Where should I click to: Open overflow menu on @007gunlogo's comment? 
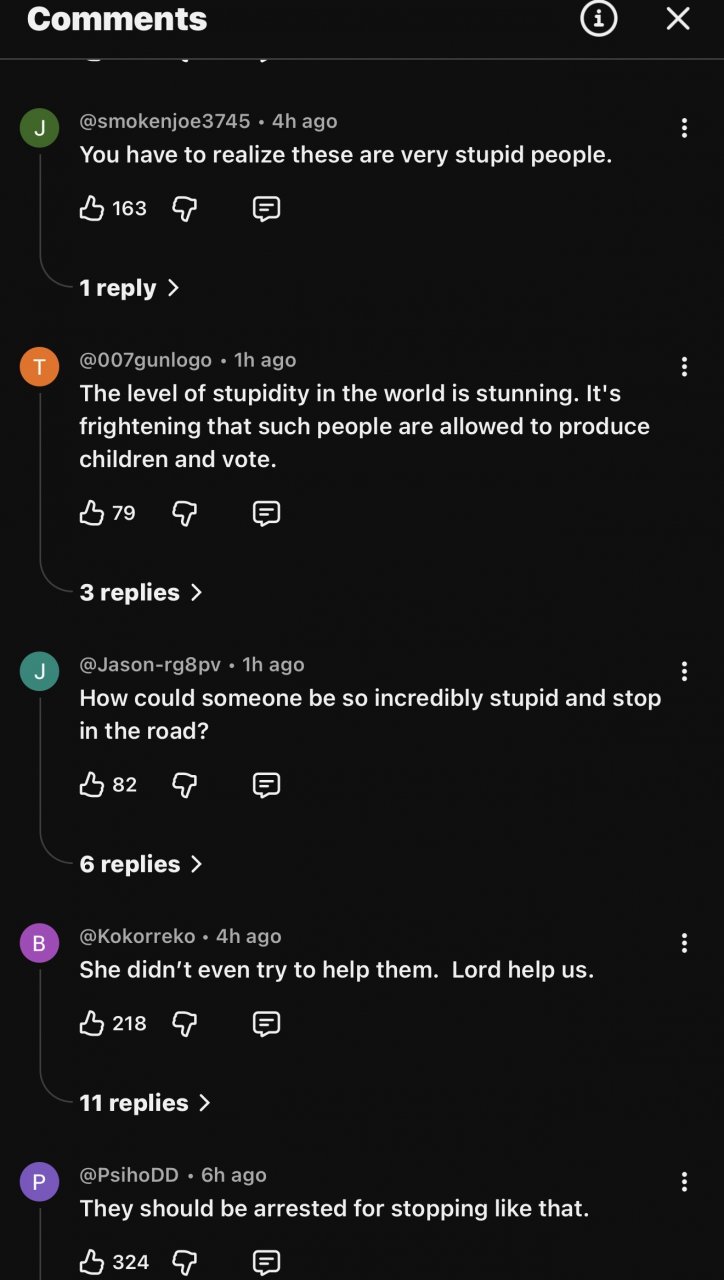pos(684,367)
